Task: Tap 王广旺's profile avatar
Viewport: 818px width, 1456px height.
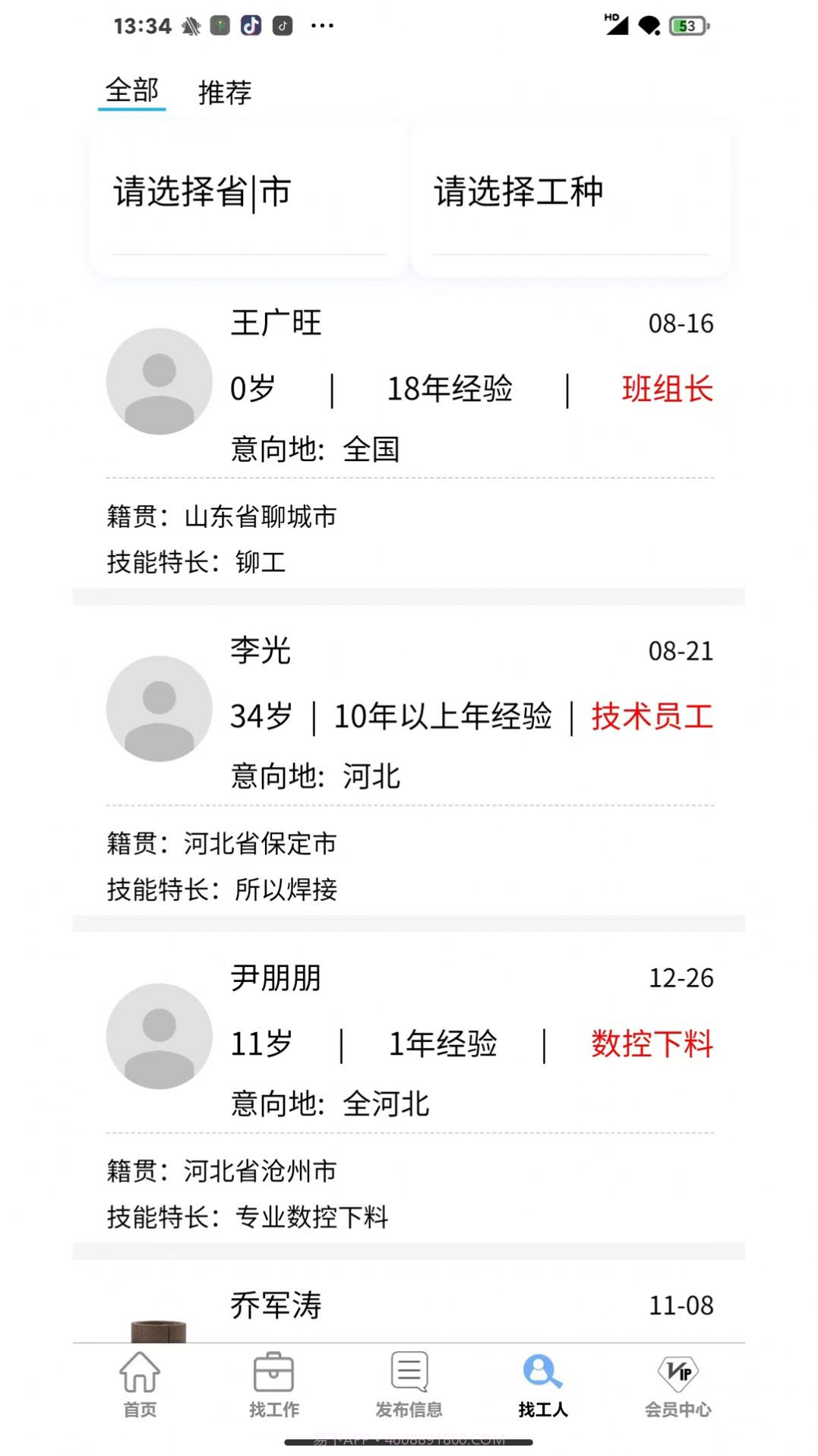Action: click(158, 381)
